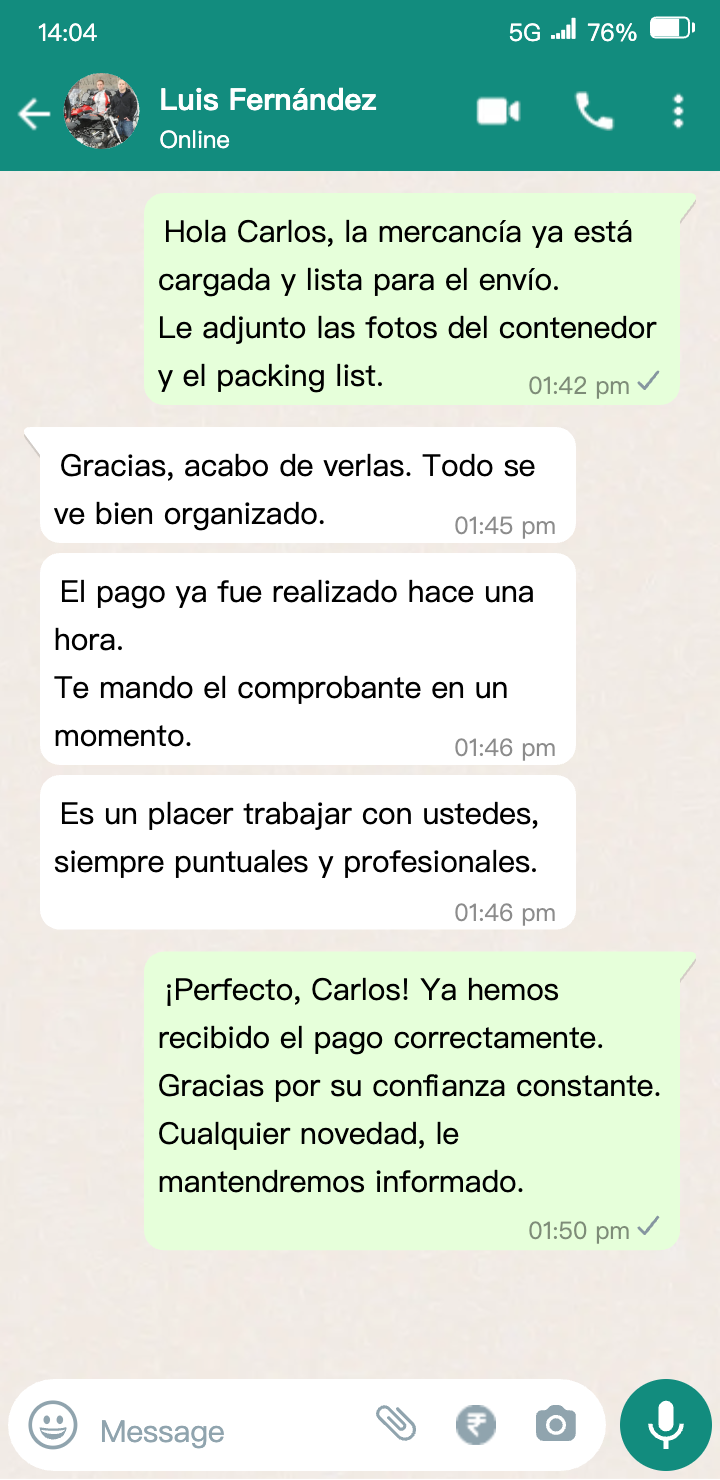720x1480 pixels.
Task: Tap the read receipt checkmark at 01:50 pm
Action: 651,1226
